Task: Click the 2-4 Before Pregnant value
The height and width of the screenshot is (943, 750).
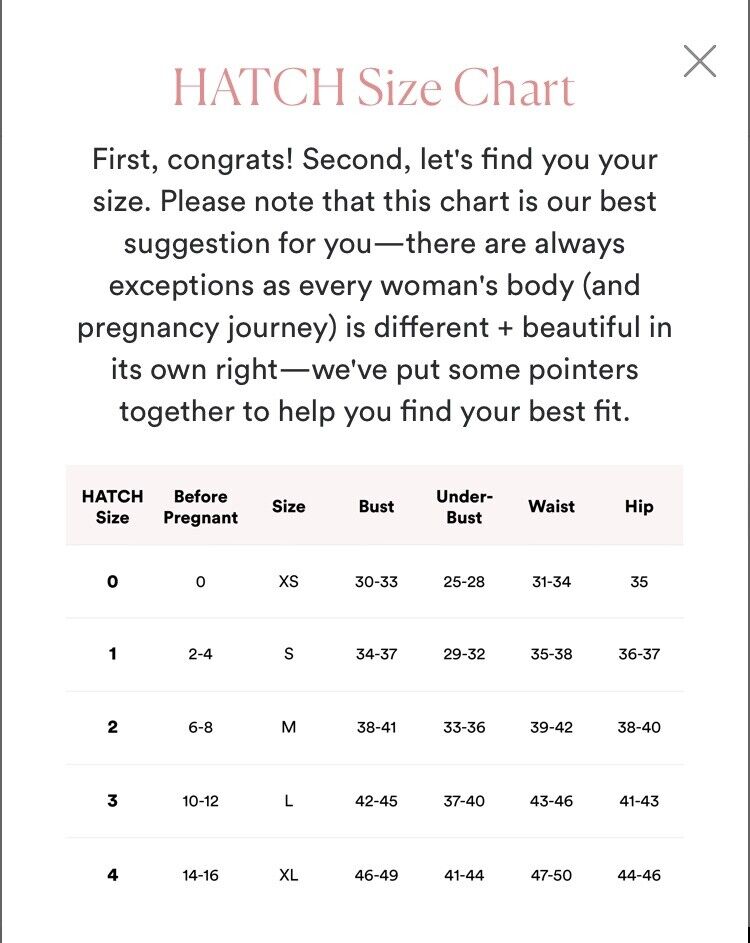Action: pyautogui.click(x=200, y=654)
